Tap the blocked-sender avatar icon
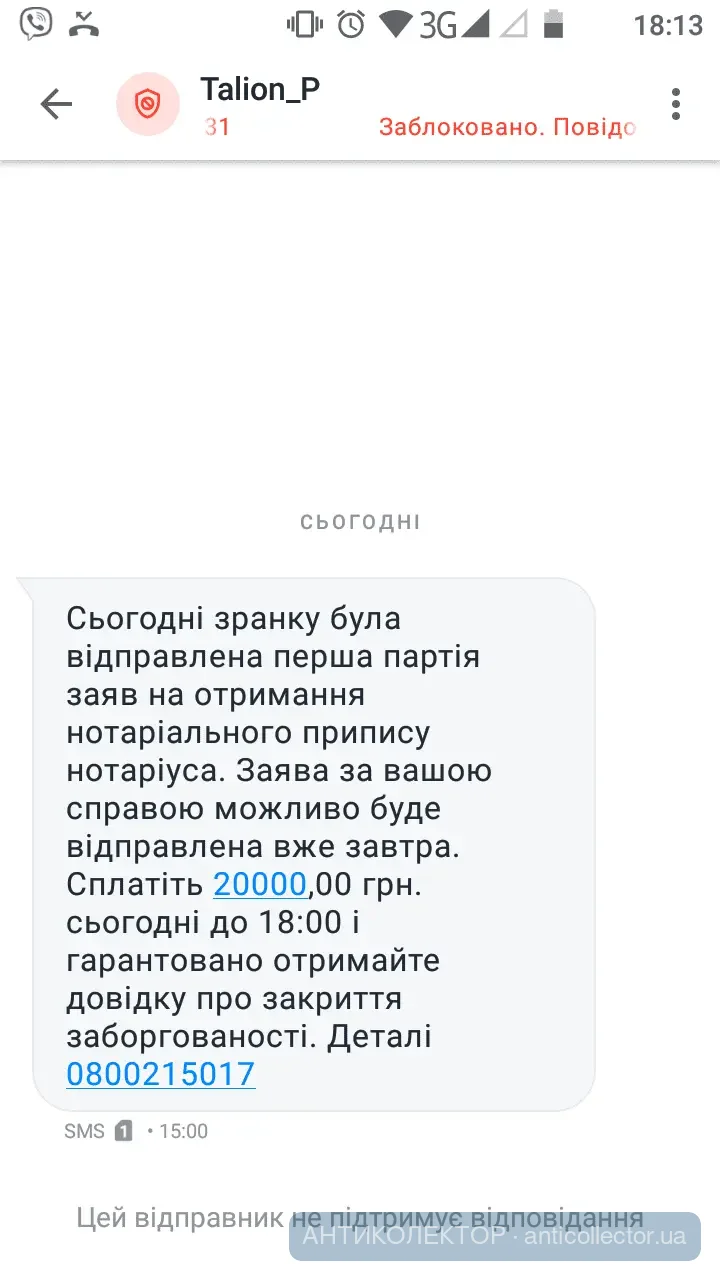This screenshot has width=720, height=1280. point(148,104)
